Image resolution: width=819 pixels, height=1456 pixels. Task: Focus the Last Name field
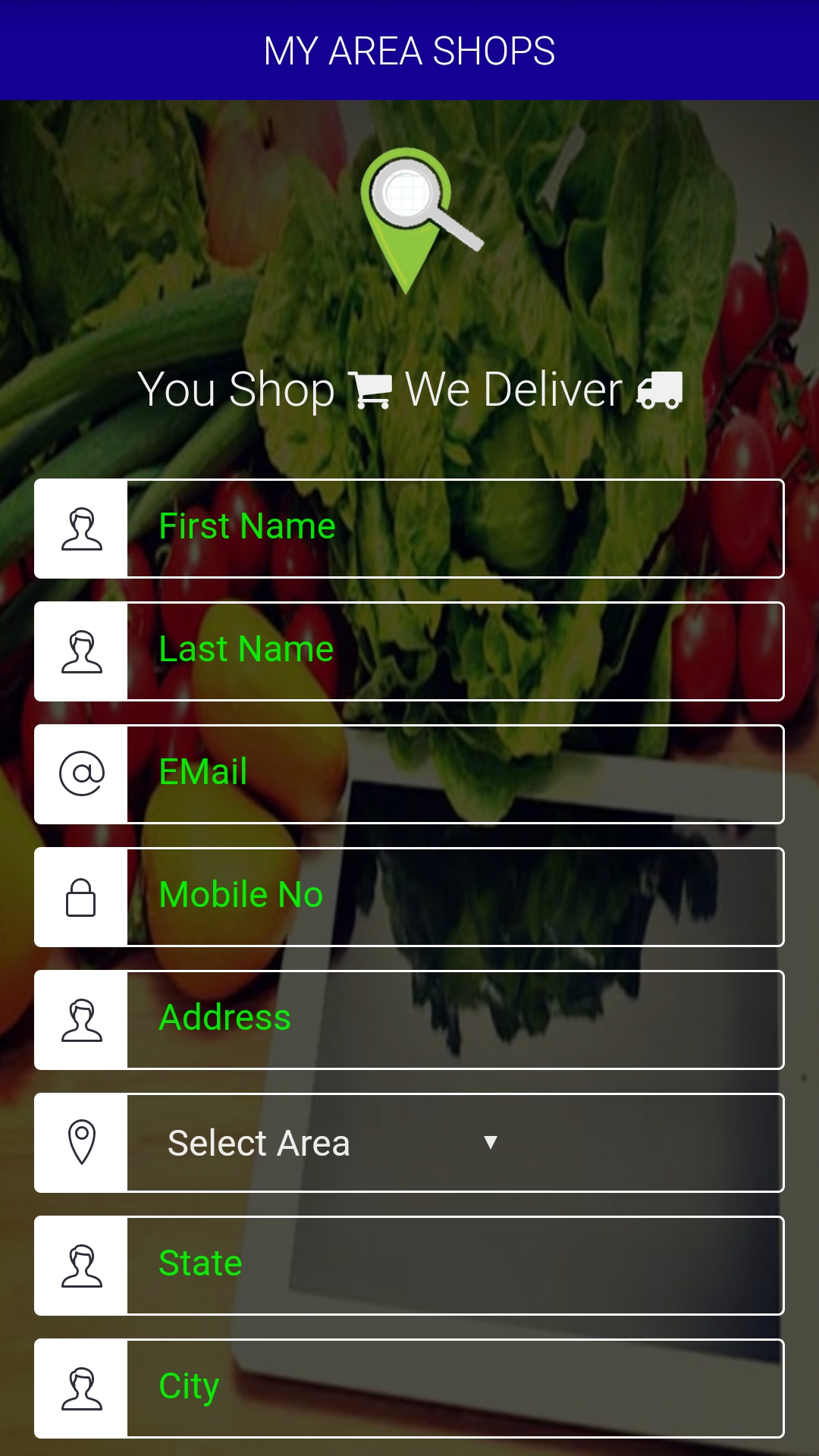[455, 651]
